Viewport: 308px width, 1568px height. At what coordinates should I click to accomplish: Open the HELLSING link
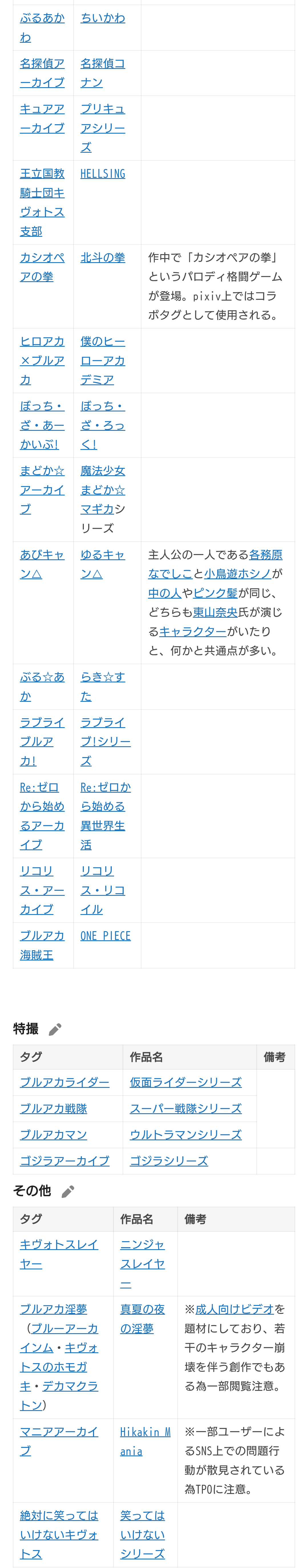coord(102,174)
